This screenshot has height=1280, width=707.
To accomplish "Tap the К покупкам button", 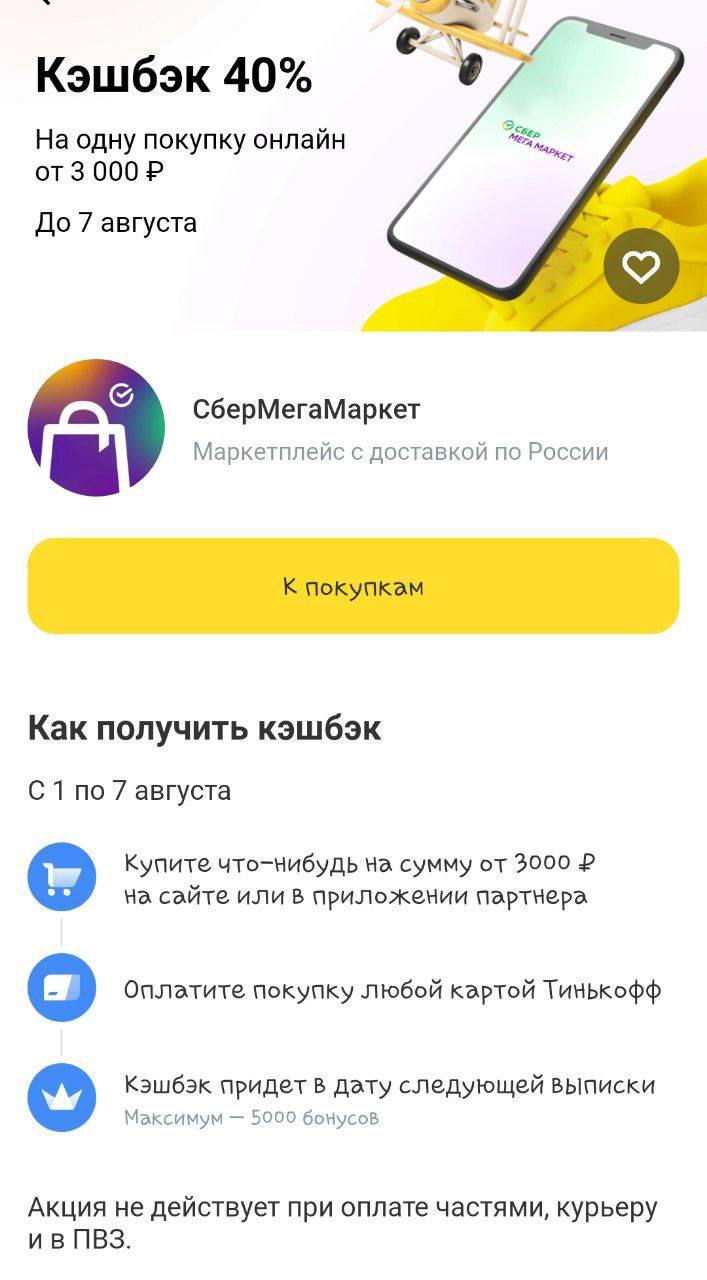I will point(353,586).
